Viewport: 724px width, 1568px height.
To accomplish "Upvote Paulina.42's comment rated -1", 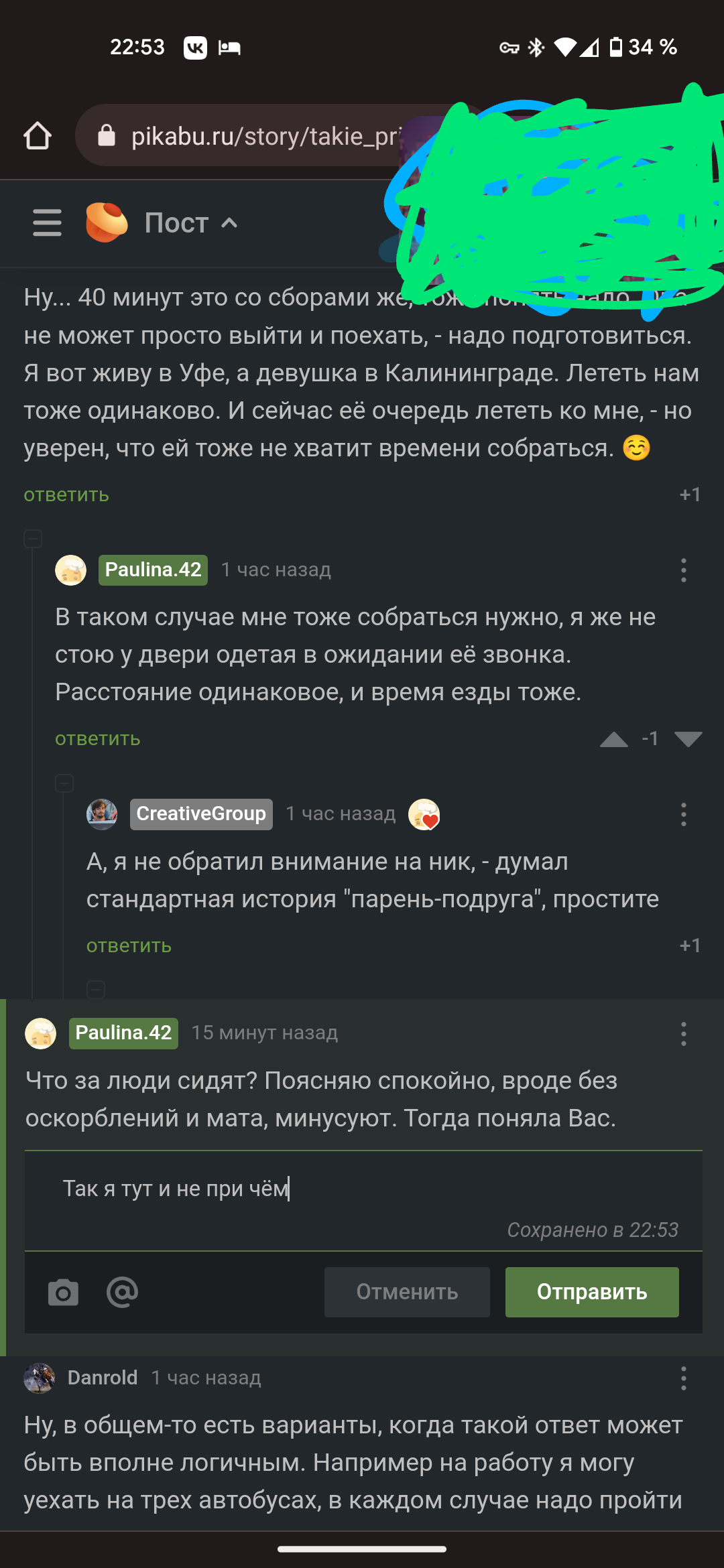I will pos(613,739).
